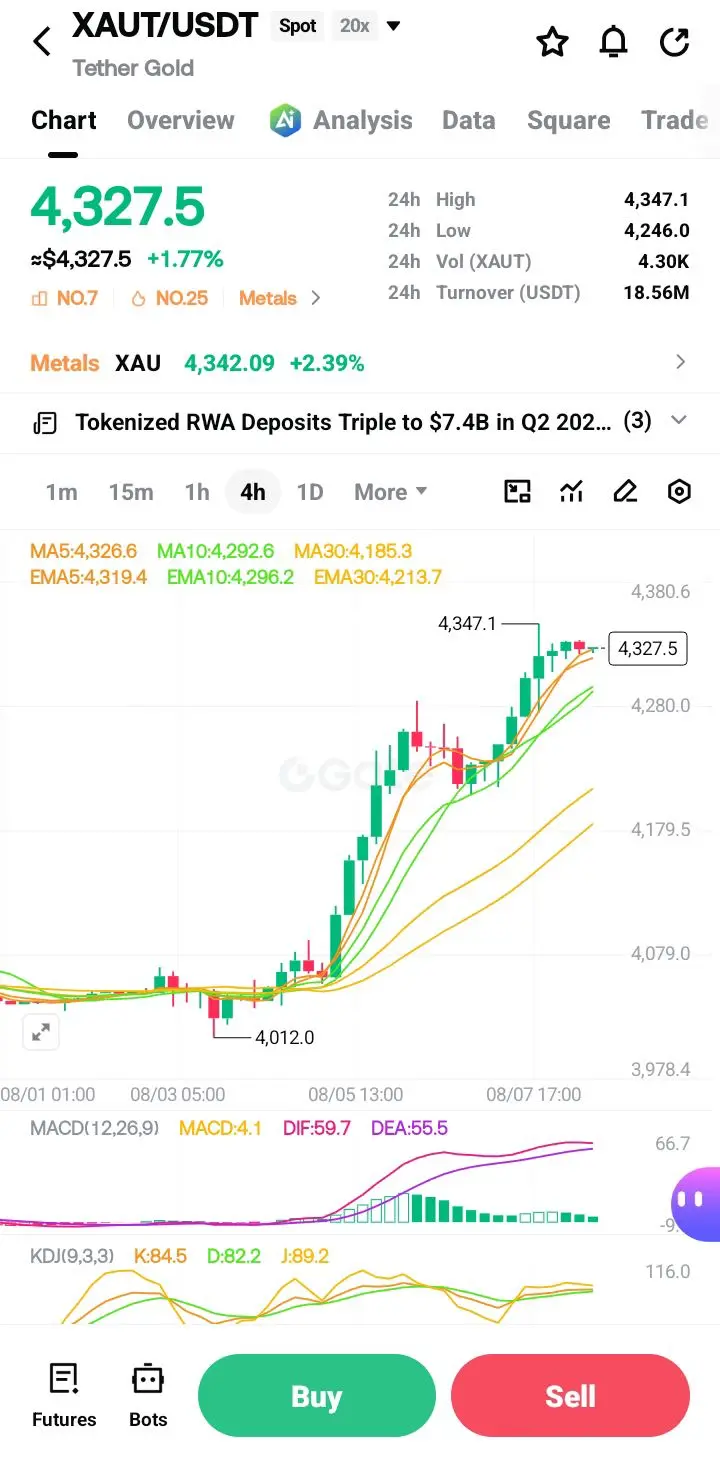Share this chart using the arrow icon
720x1467 pixels.
pyautogui.click(x=675, y=42)
